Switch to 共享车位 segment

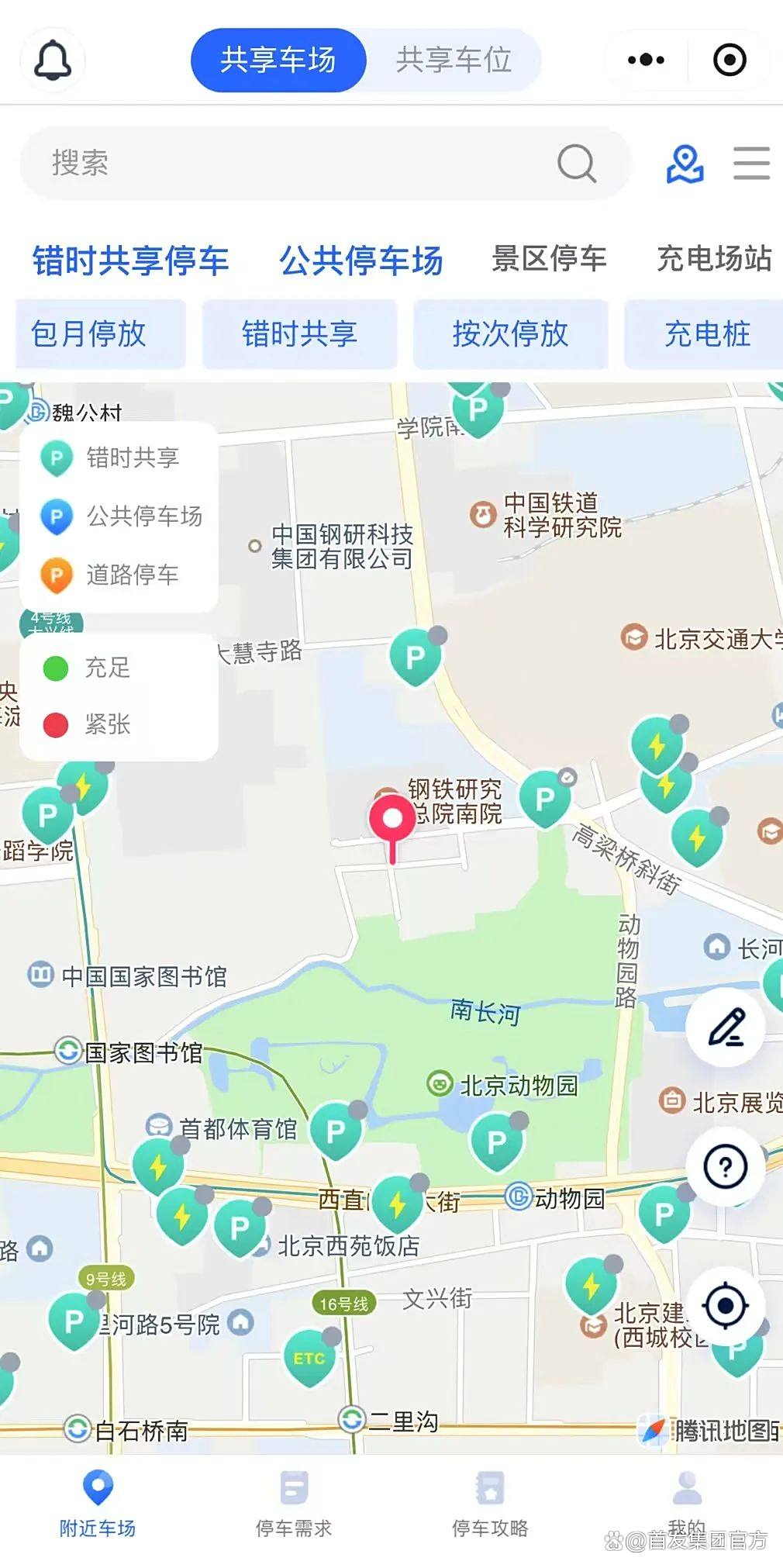(x=454, y=60)
